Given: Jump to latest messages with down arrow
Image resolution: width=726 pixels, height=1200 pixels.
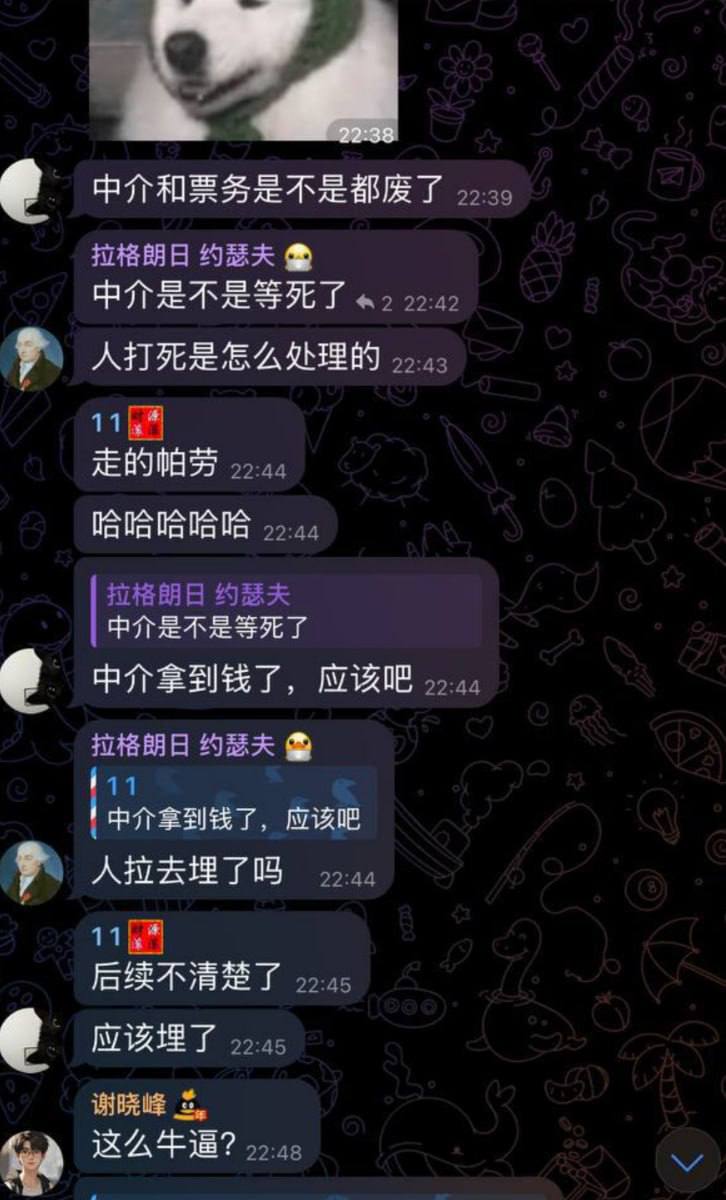Looking at the screenshot, I should pos(687,1161).
